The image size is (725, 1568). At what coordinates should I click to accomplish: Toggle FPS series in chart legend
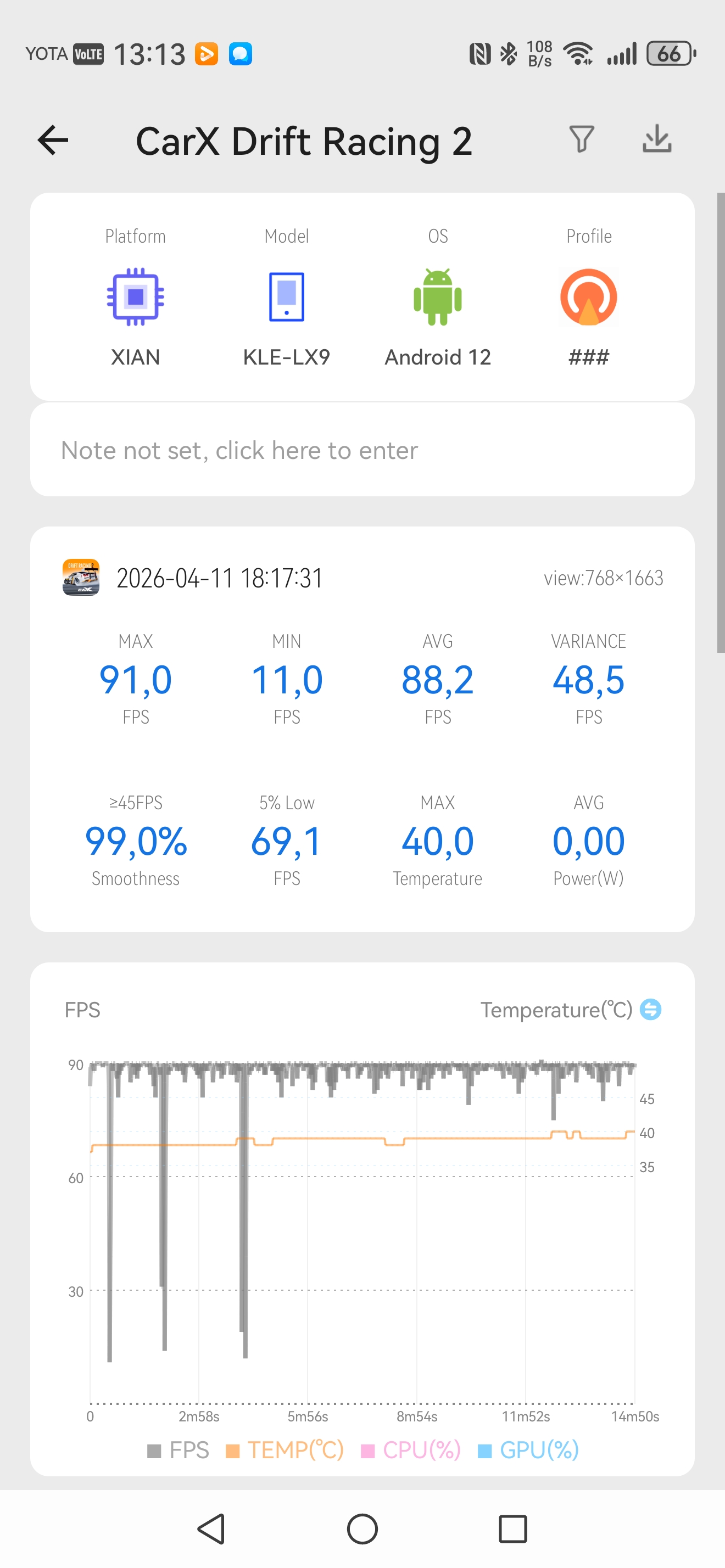click(179, 1451)
